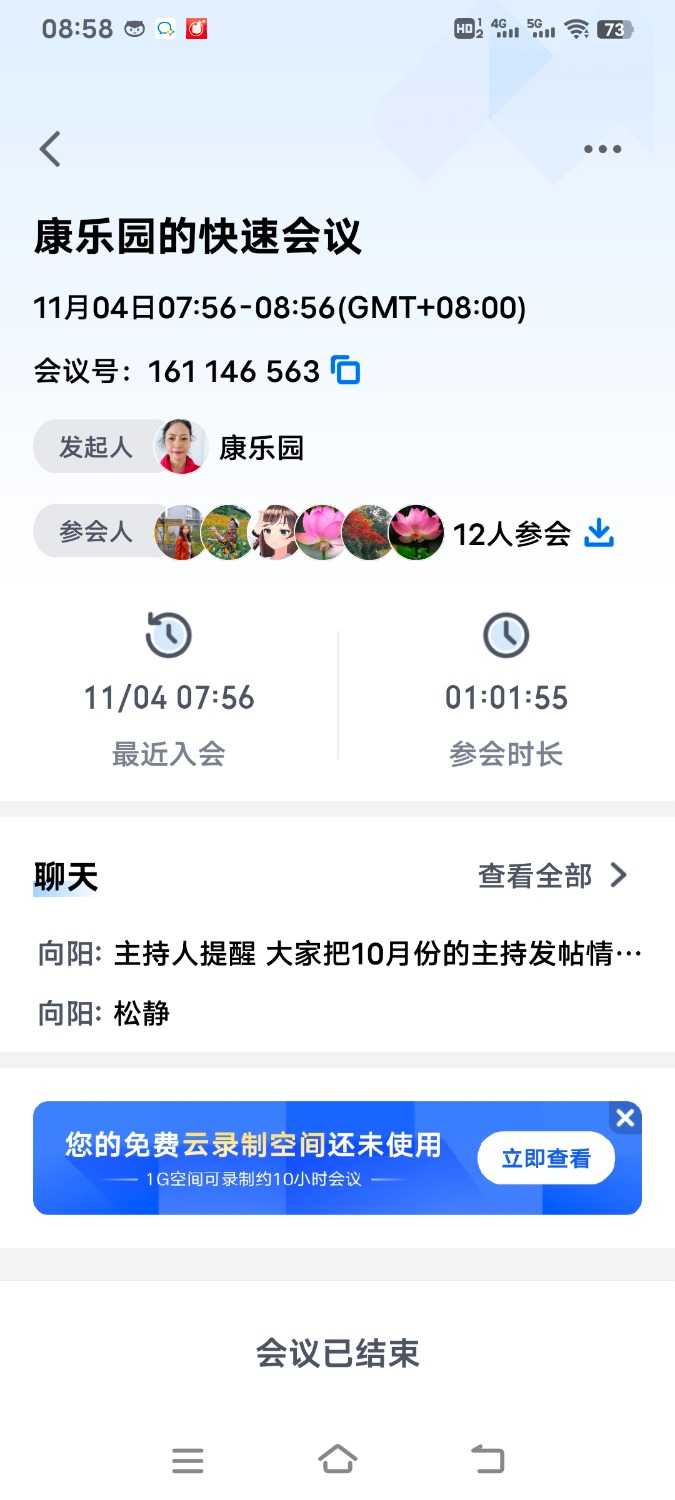This screenshot has height=1500, width=675.
Task: Tap the system home button
Action: [x=337, y=1459]
